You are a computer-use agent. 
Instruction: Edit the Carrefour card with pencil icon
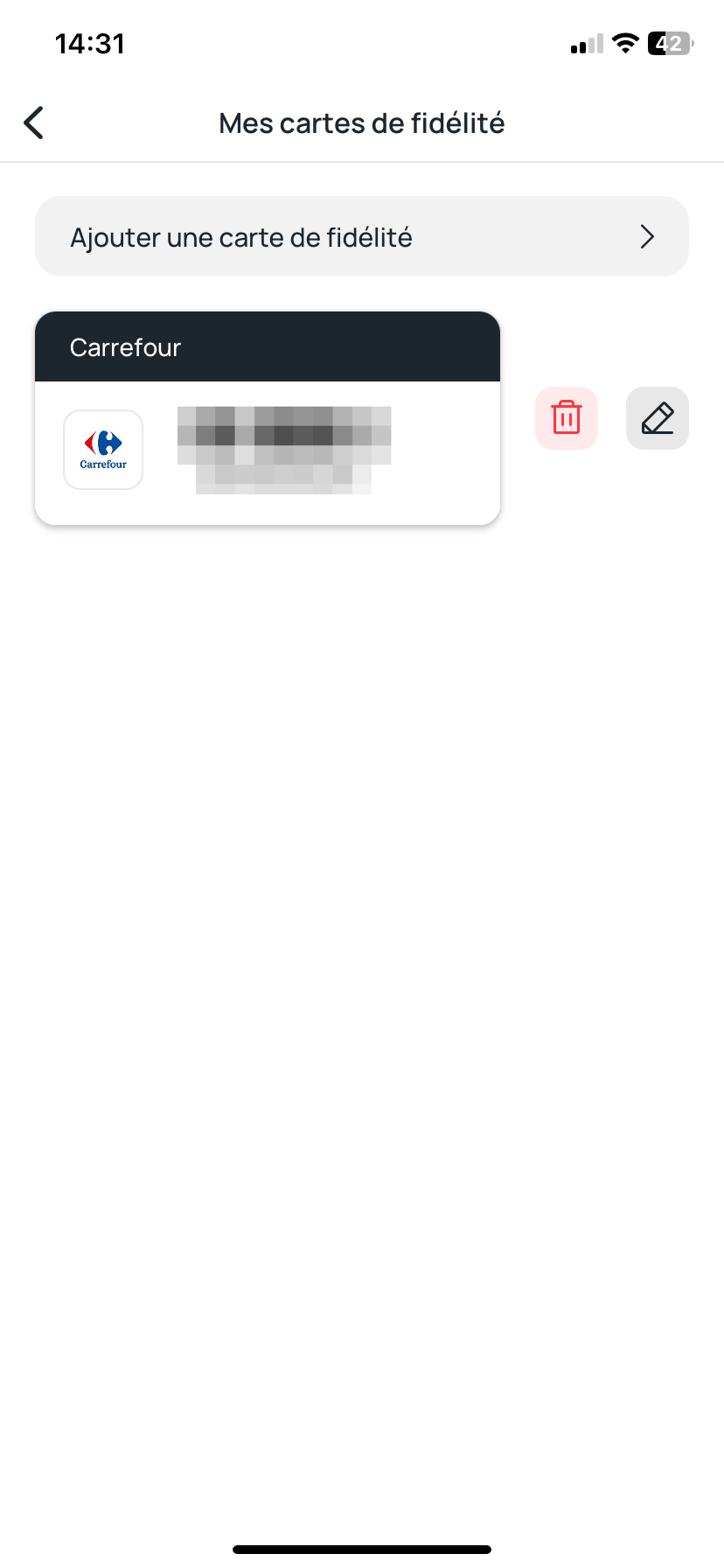pos(658,418)
